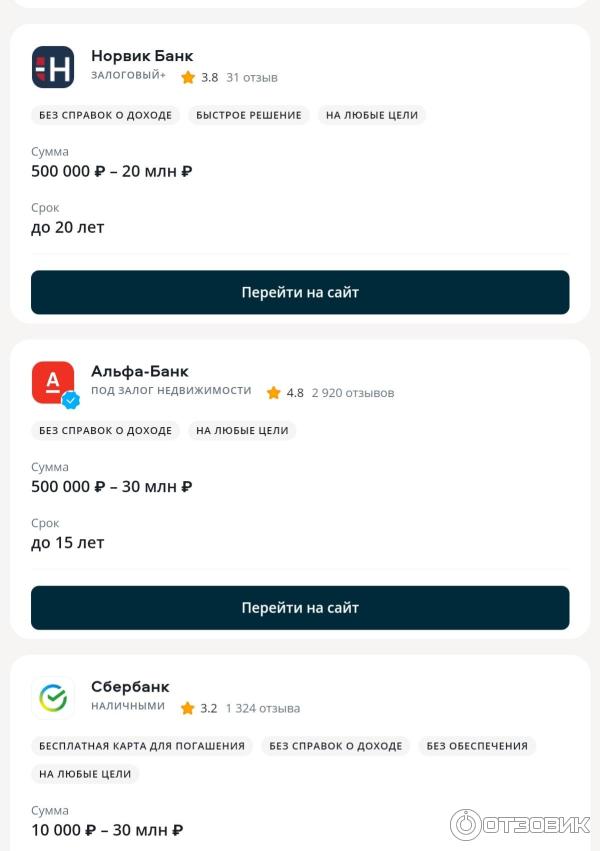View the 31 reviews of Норвик Банк

tap(252, 77)
